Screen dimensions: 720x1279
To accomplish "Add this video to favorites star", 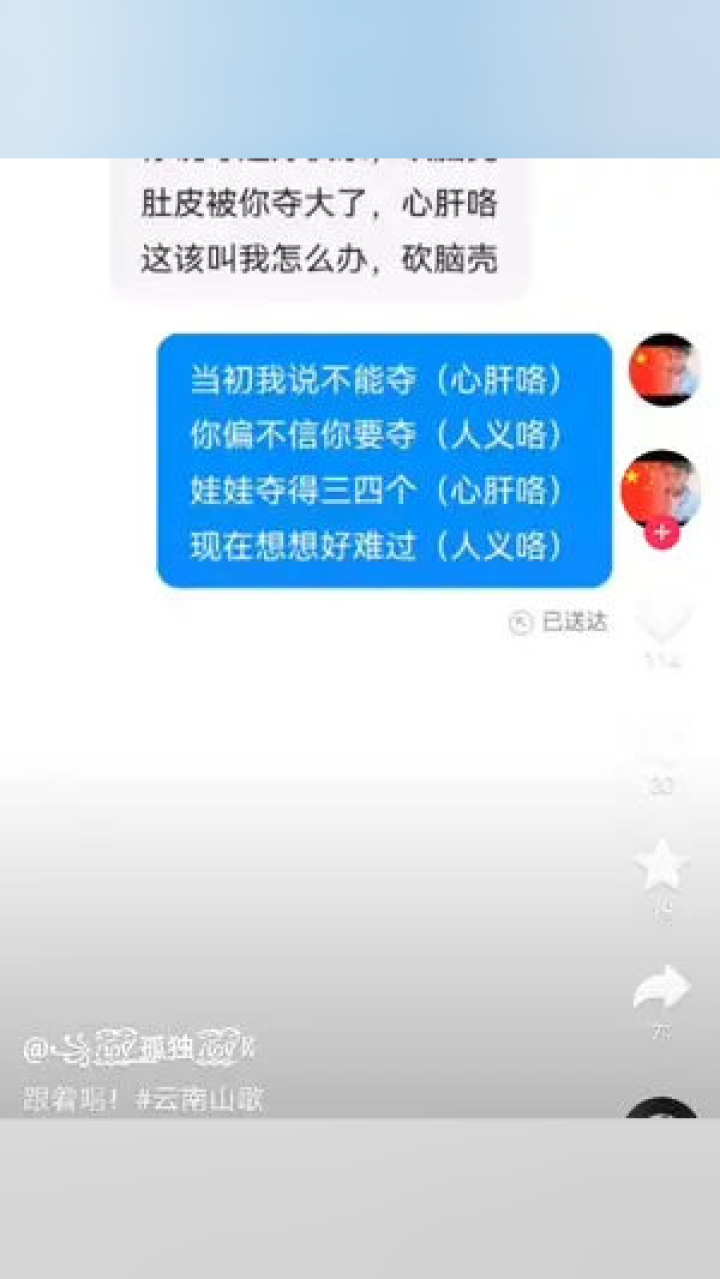I will pyautogui.click(x=662, y=866).
